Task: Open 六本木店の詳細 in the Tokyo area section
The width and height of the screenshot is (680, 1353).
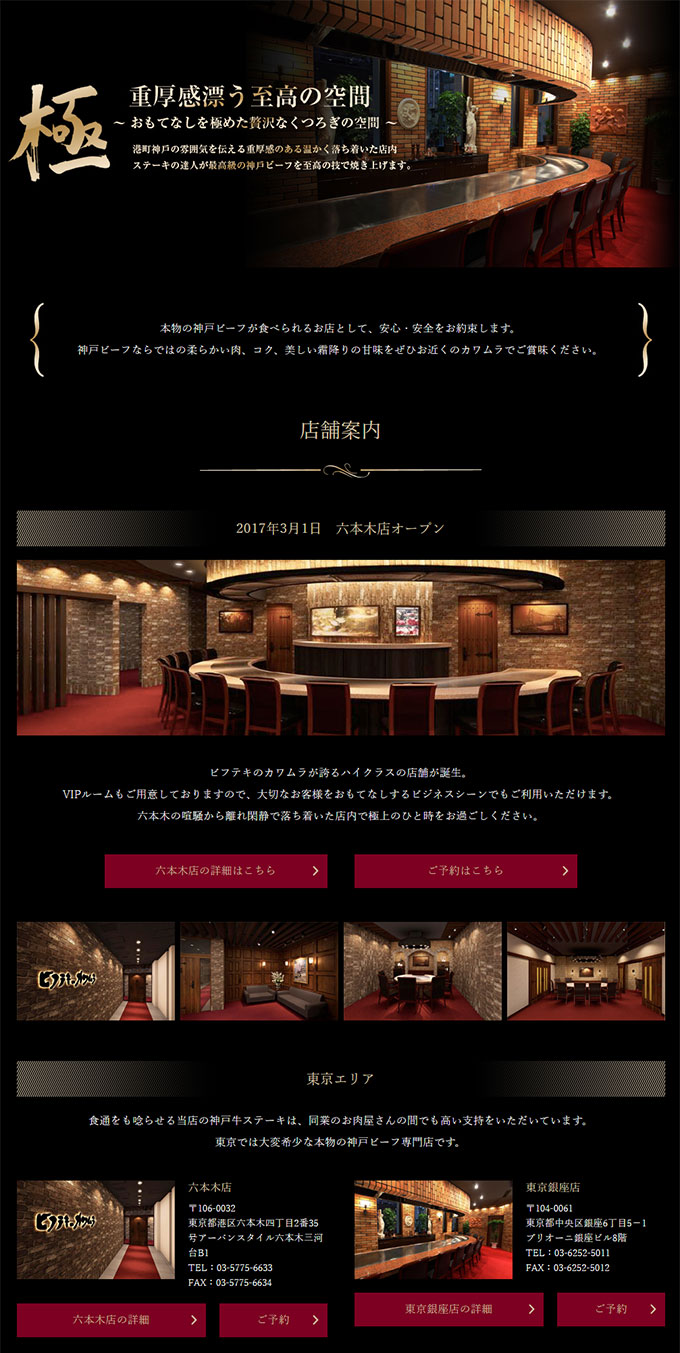Action: [111, 1320]
